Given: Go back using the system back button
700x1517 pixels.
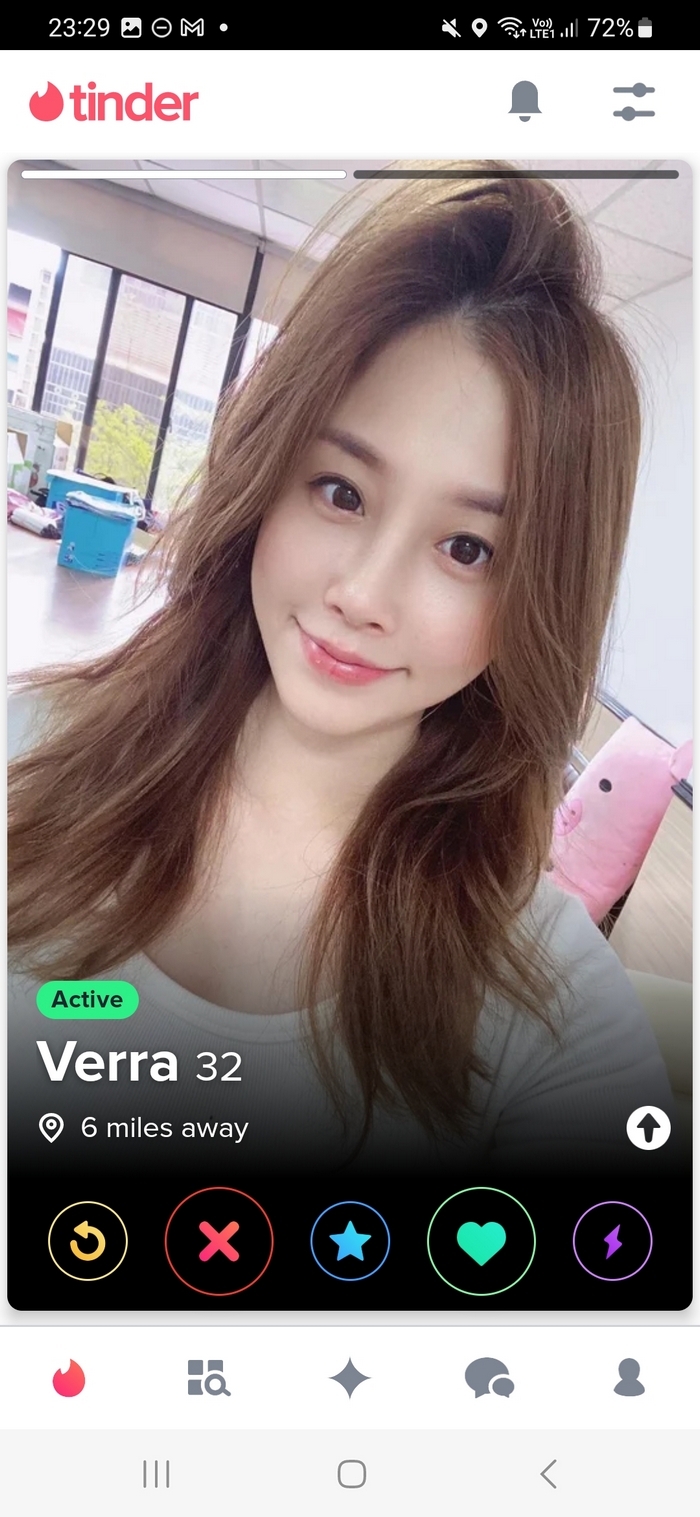Looking at the screenshot, I should (548, 1473).
